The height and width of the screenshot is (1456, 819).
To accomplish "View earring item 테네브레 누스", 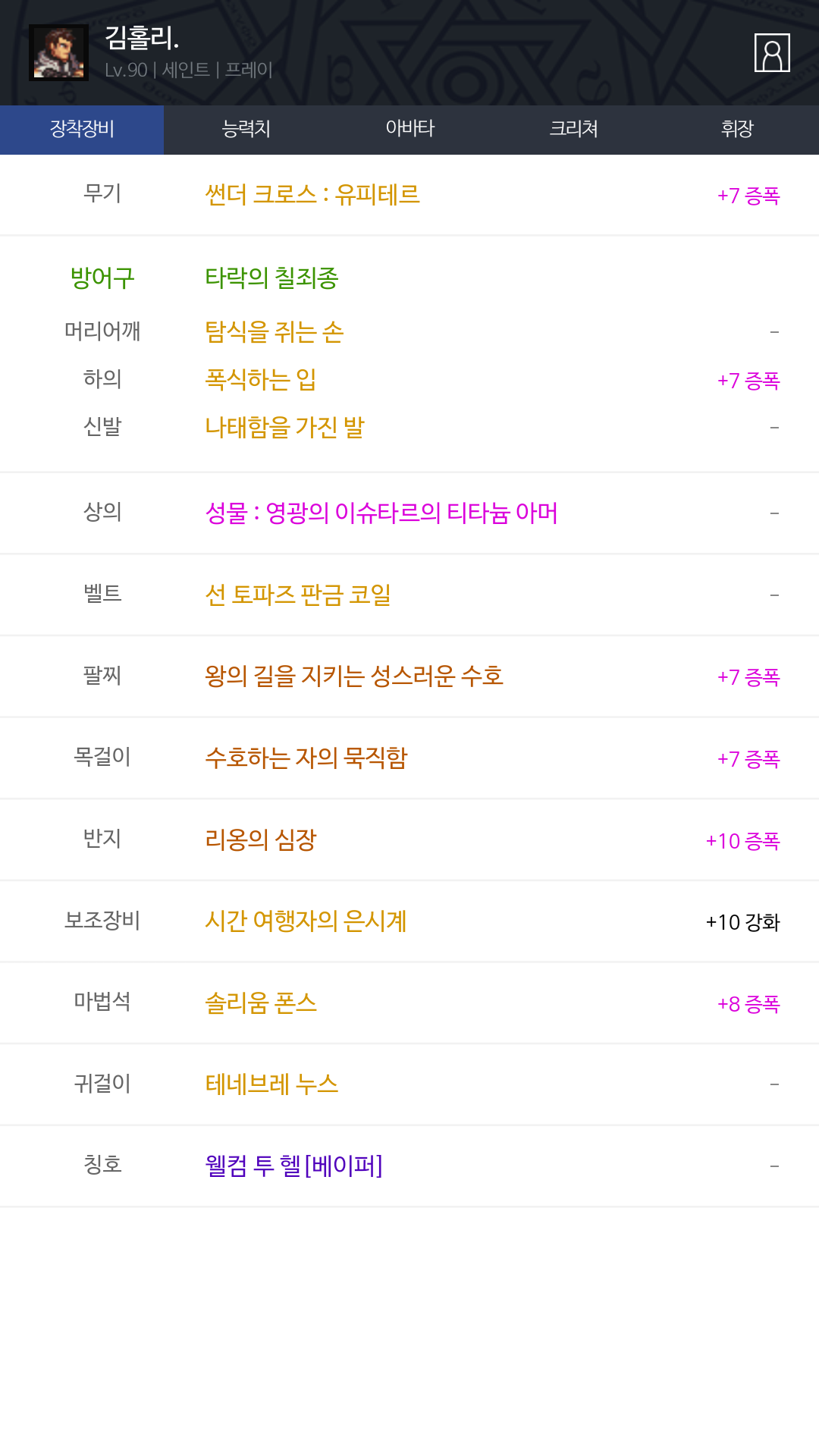I will click(x=271, y=1084).
